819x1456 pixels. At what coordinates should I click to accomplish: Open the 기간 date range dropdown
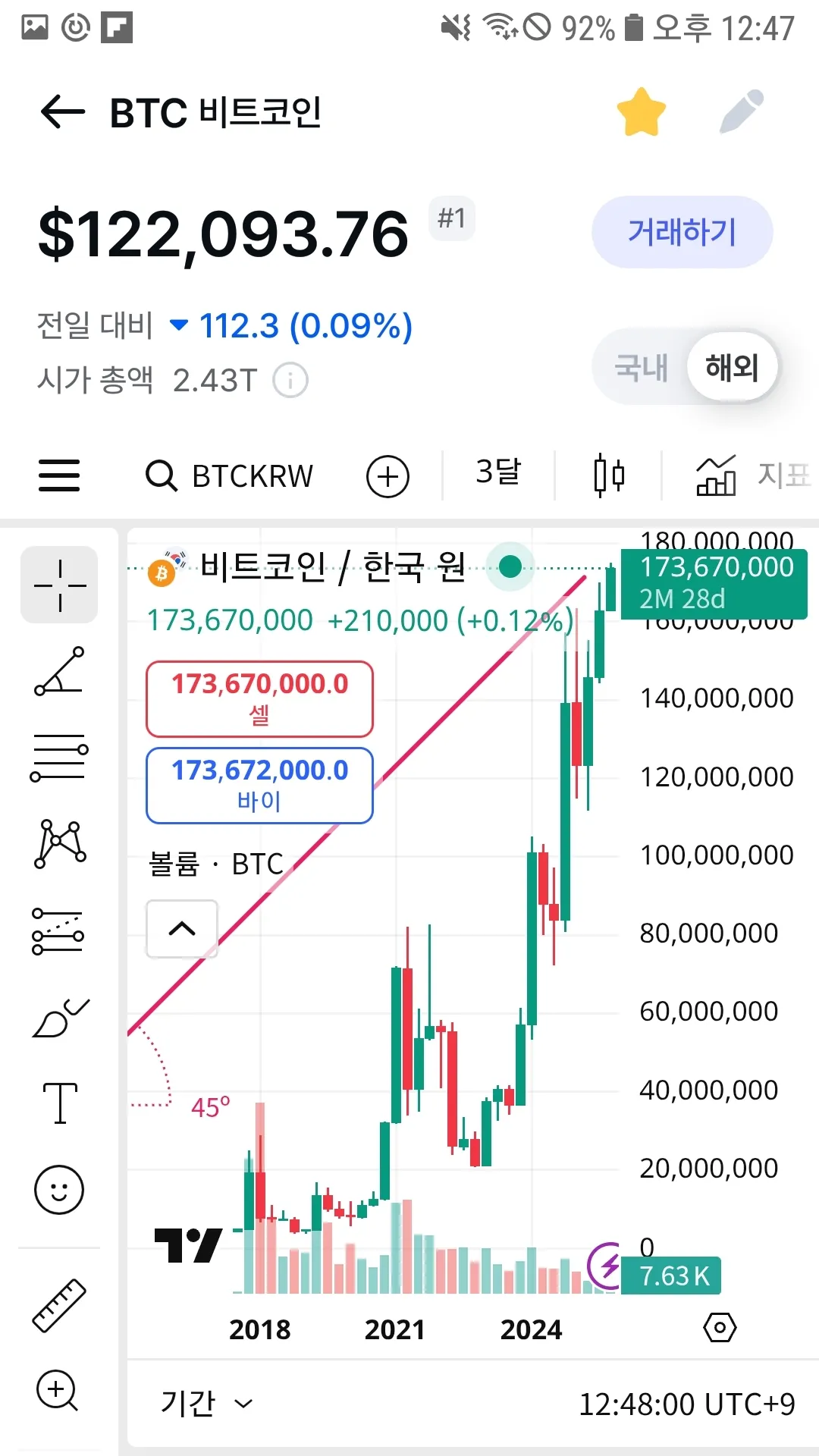click(206, 1404)
